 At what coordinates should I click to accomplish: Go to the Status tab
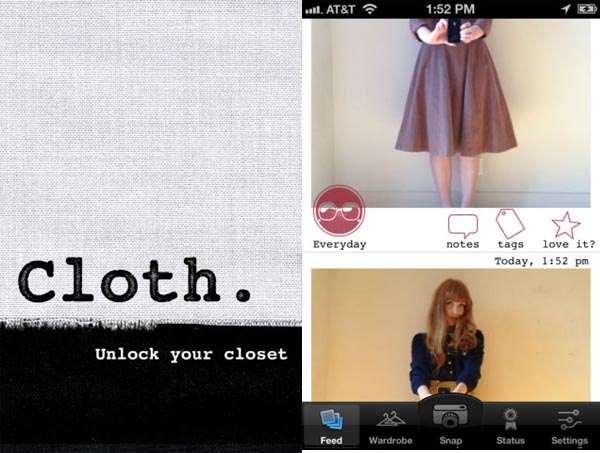pyautogui.click(x=510, y=426)
